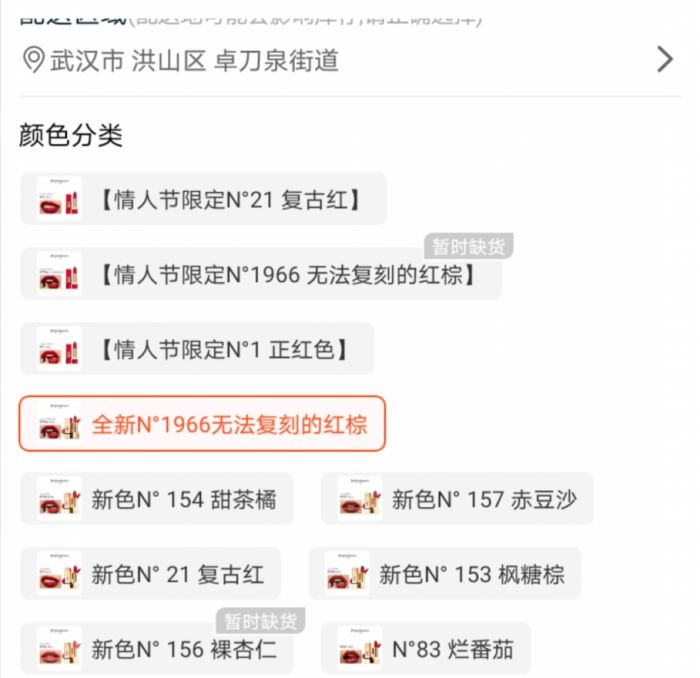The height and width of the screenshot is (678, 700).
Task: Select 新色N° 153 枫糖棕 option
Action: 445,574
